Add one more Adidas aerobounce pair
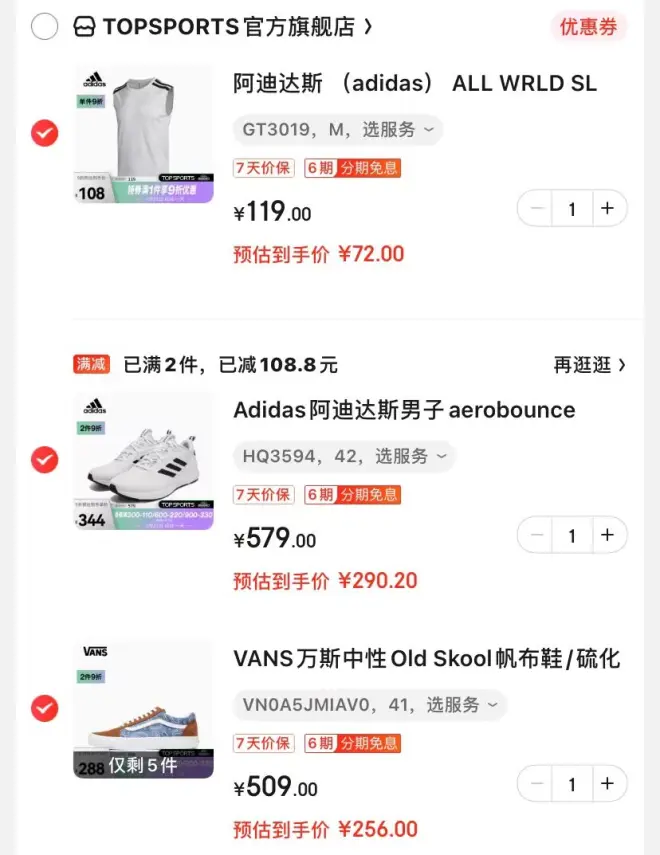The height and width of the screenshot is (855, 660). coord(607,535)
